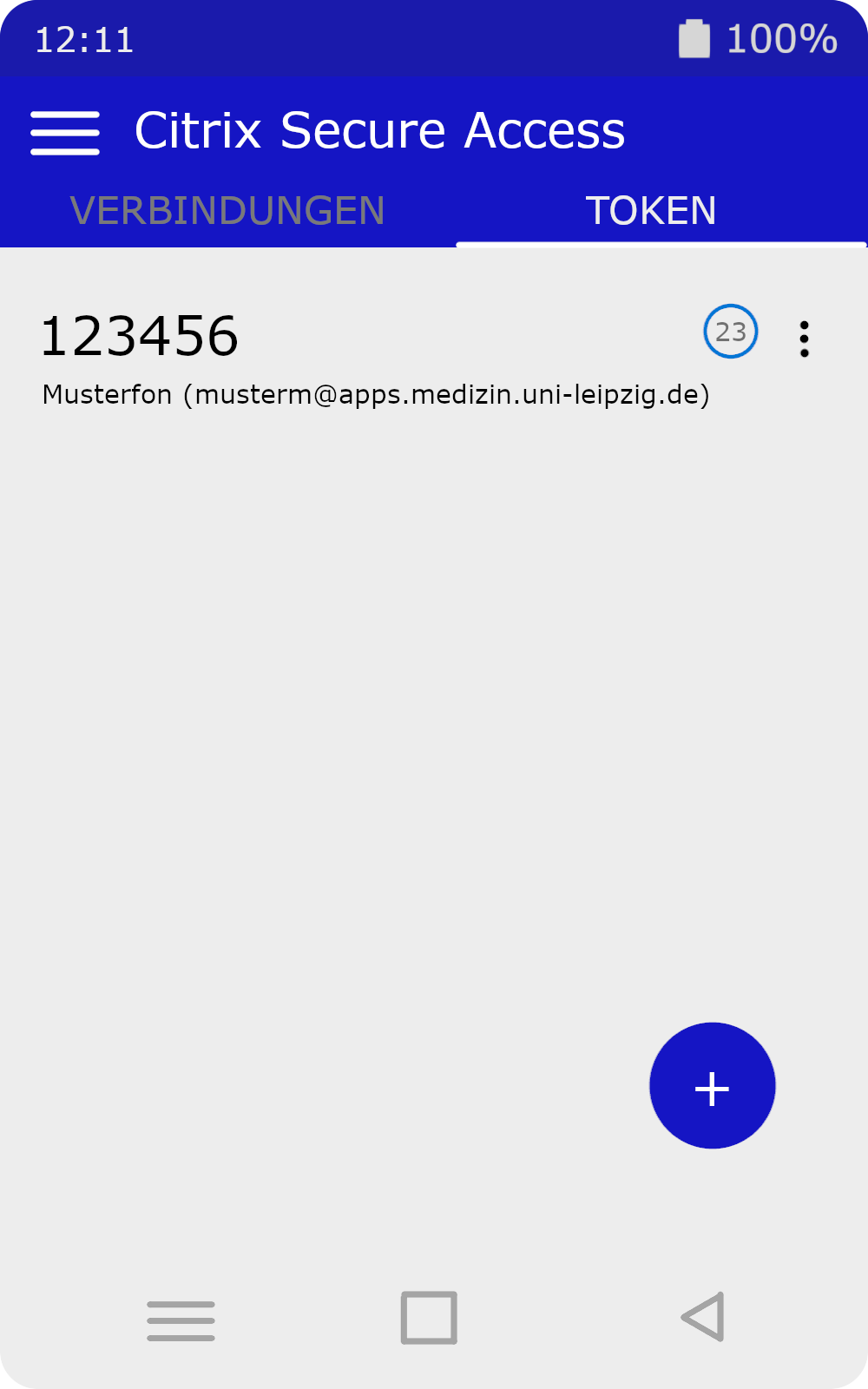Go back with the system back button
The image size is (868, 1389).
[703, 1317]
